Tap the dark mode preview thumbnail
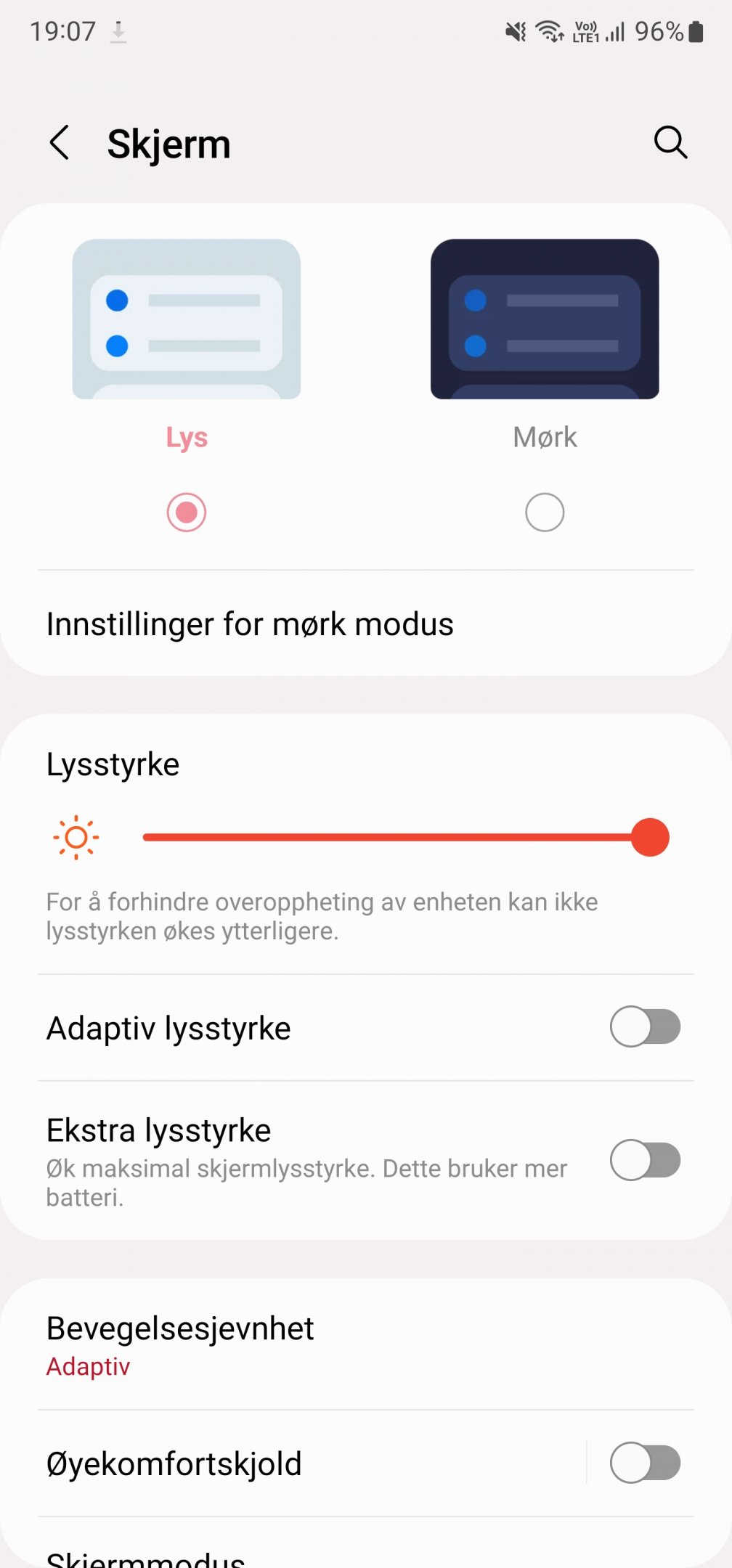 (x=545, y=319)
